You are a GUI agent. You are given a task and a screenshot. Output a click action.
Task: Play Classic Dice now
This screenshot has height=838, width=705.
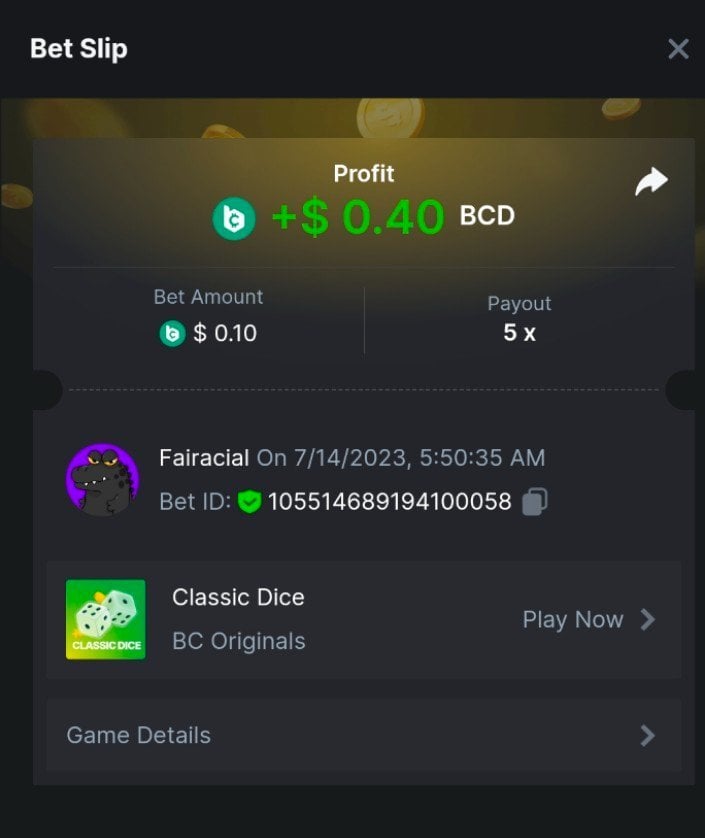click(588, 620)
